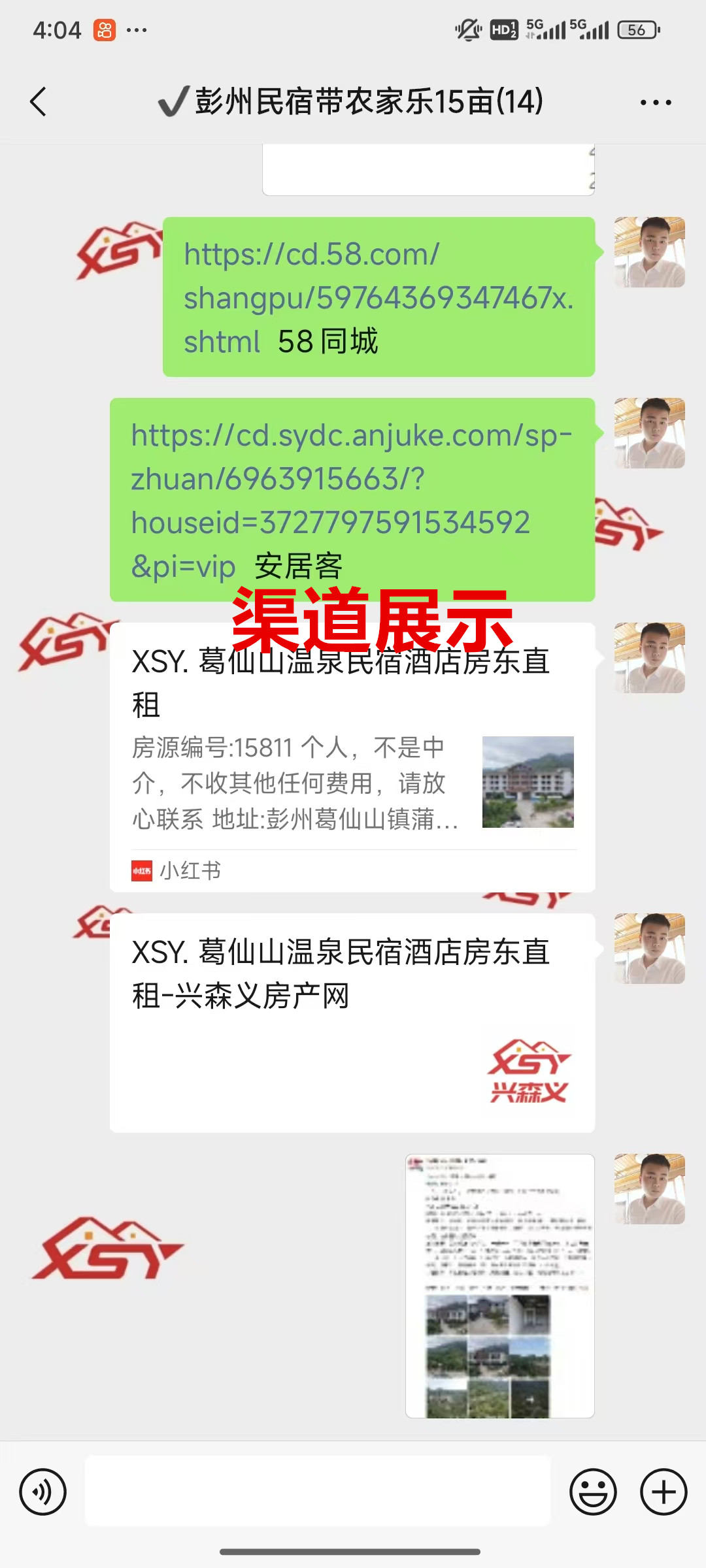Tap the sender avatar beside 58同城 message

(x=649, y=253)
